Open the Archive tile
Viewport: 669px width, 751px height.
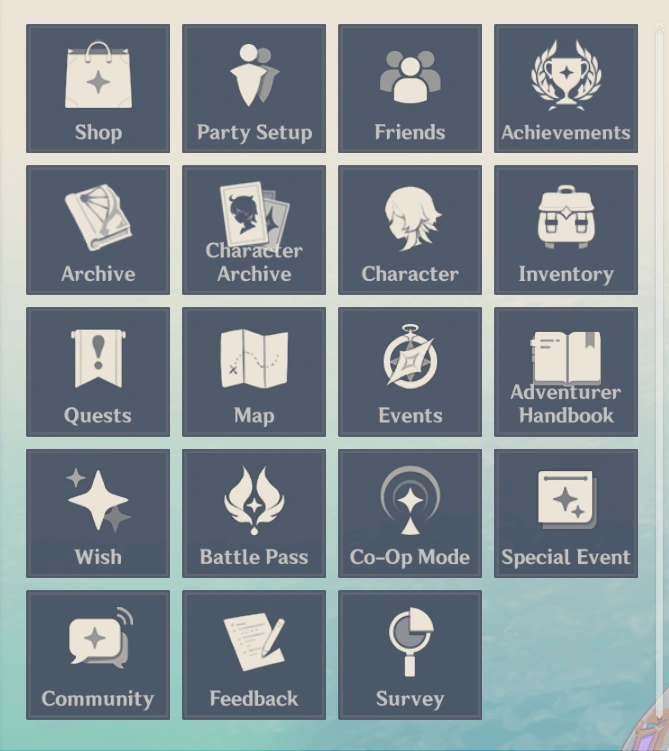pos(98,230)
